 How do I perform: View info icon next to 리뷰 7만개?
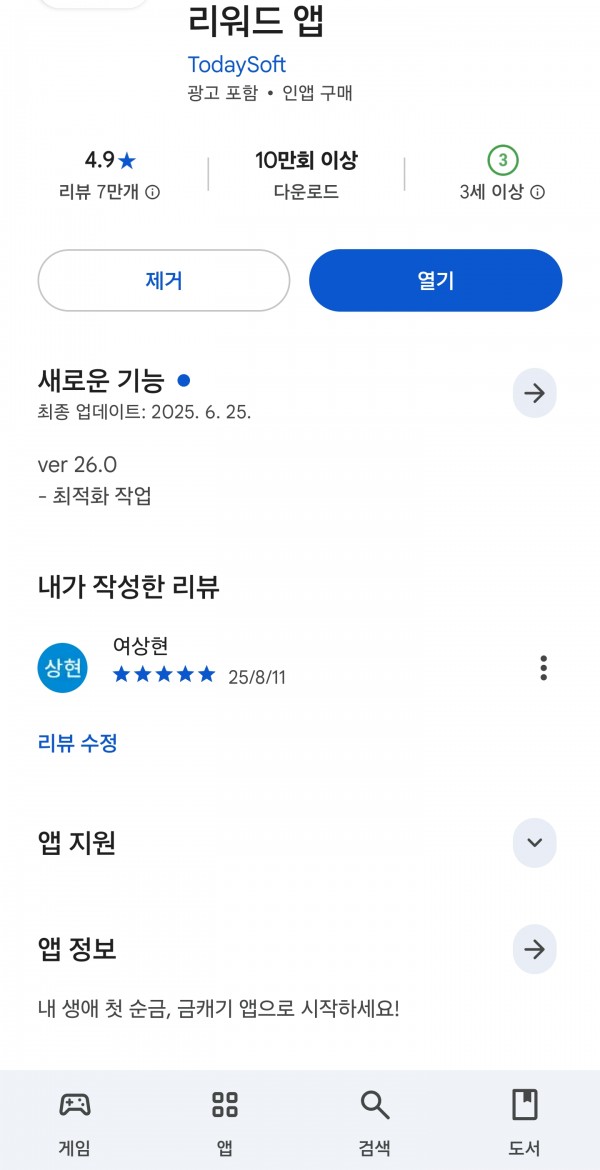152,193
